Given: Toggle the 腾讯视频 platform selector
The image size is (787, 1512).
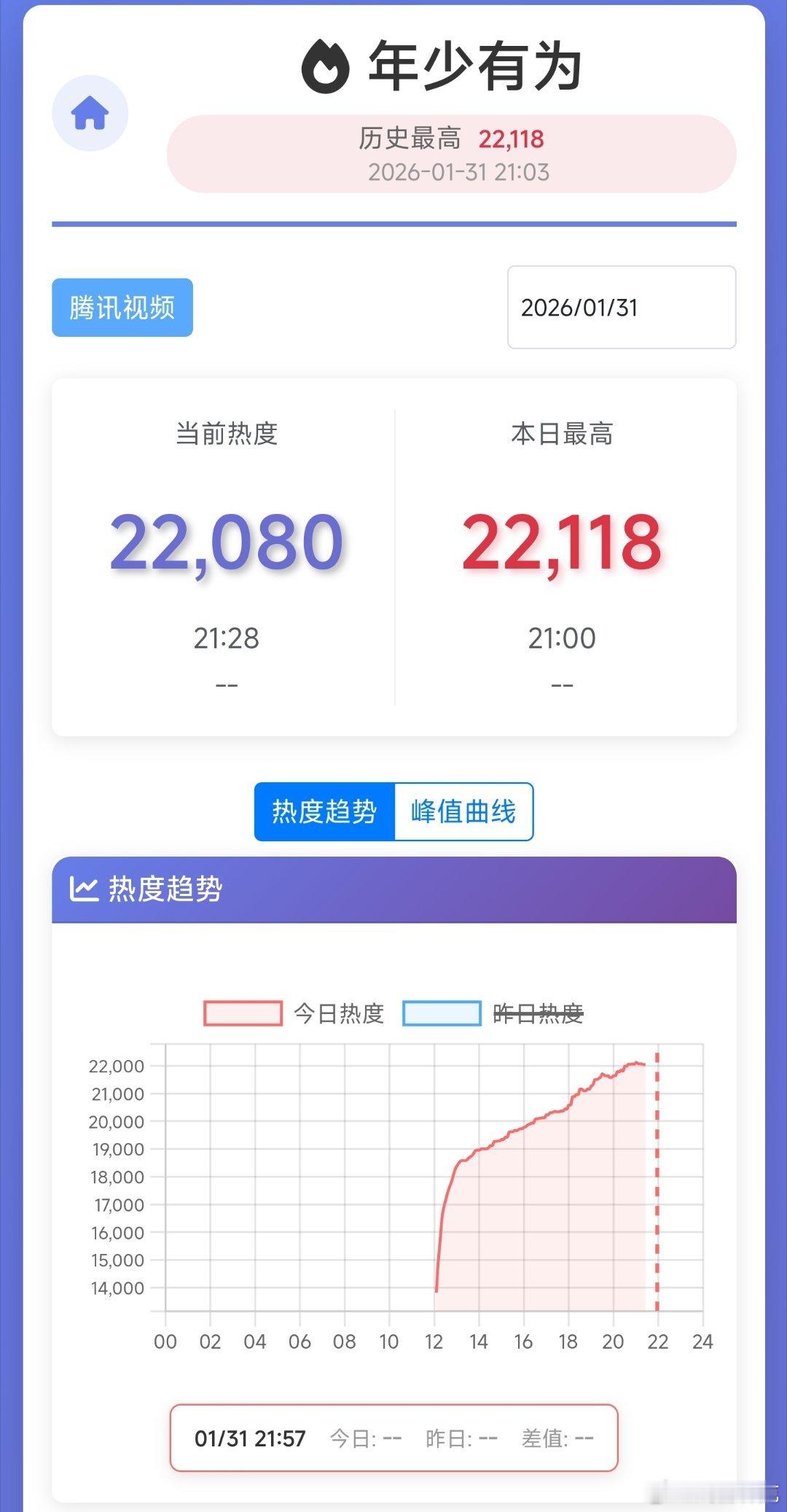Looking at the screenshot, I should tap(121, 308).
